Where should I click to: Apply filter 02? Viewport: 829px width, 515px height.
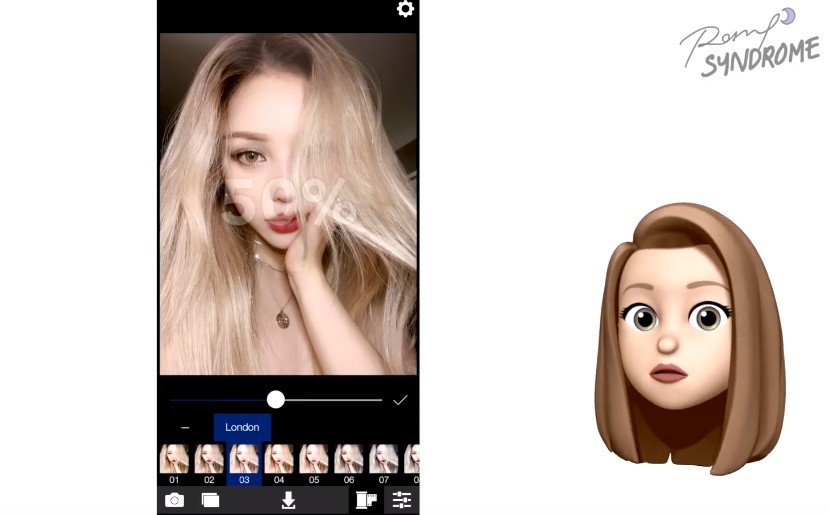click(x=209, y=460)
